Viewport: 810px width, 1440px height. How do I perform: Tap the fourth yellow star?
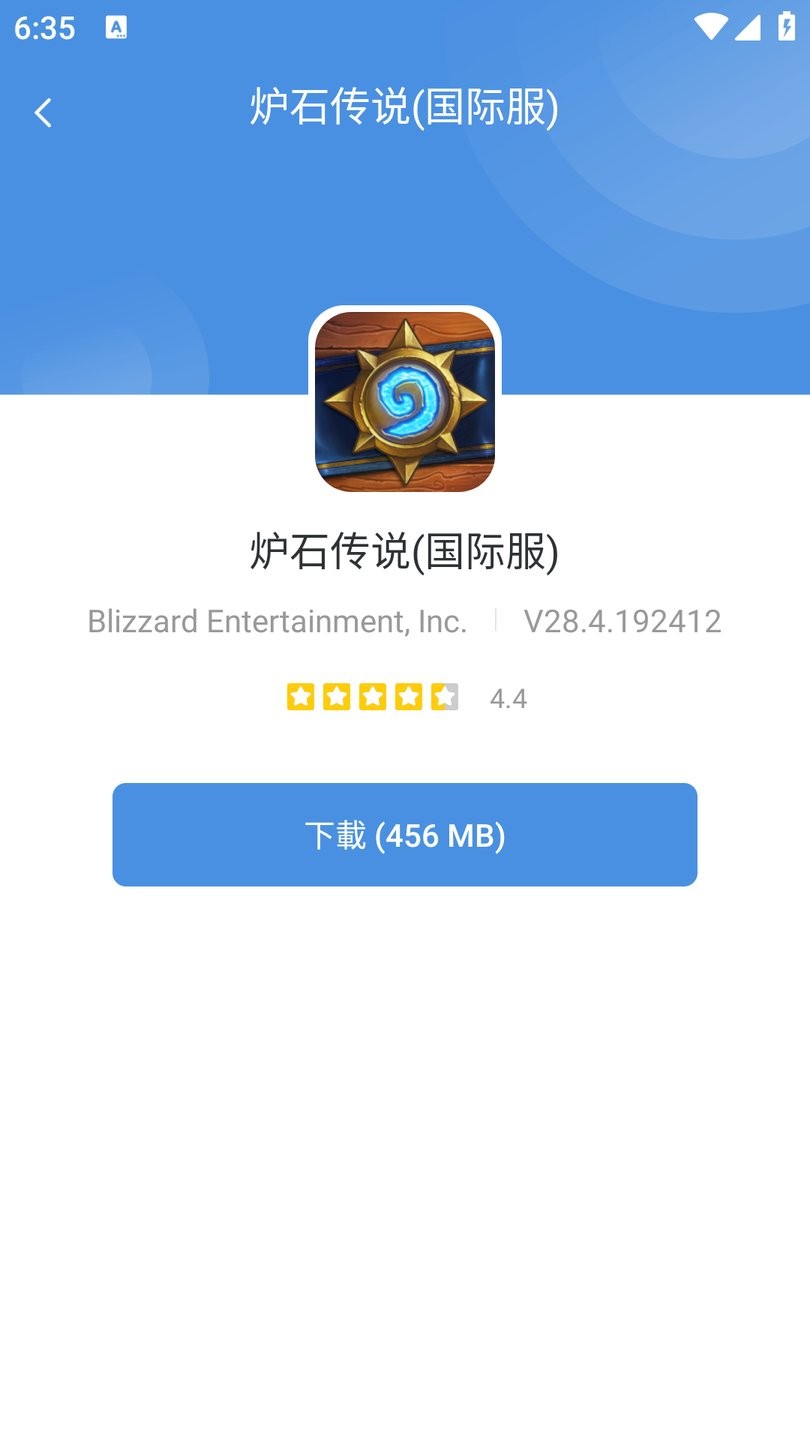pos(406,697)
